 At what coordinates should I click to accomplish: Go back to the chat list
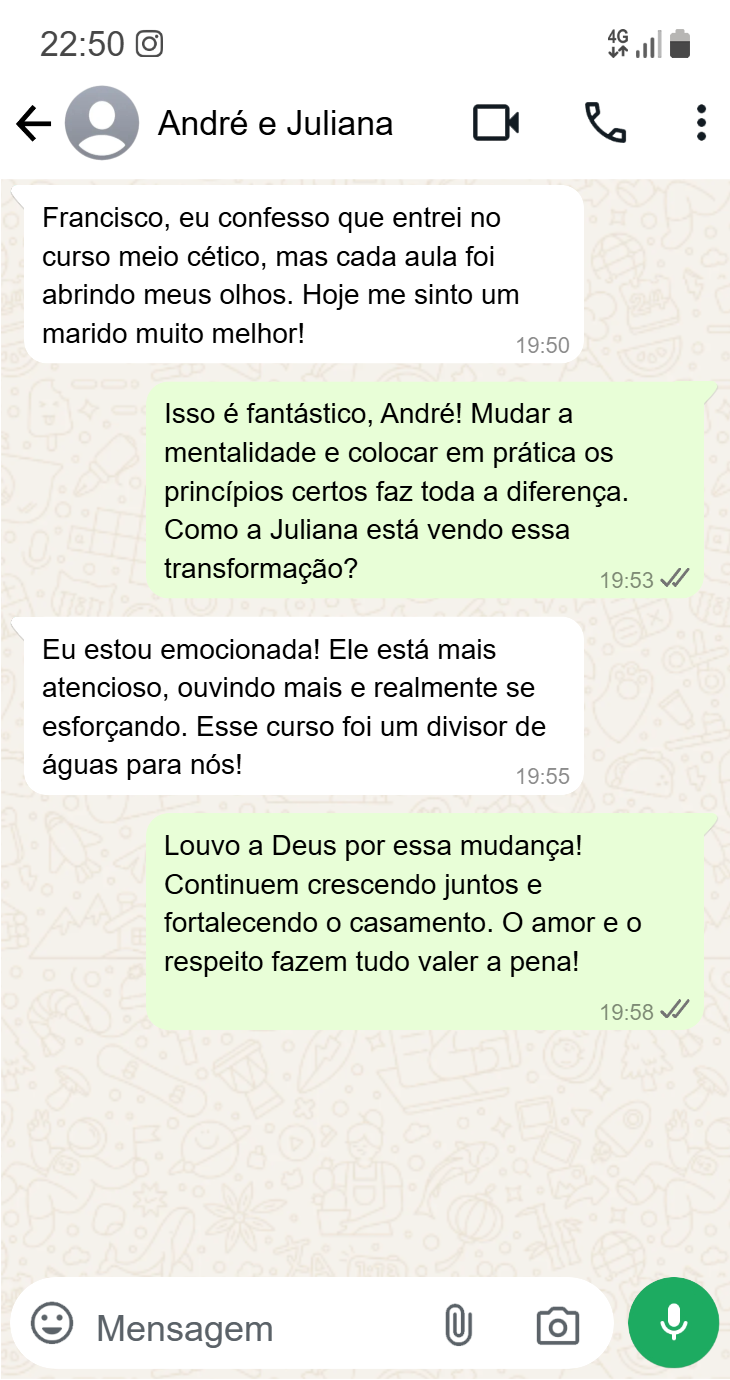34,124
